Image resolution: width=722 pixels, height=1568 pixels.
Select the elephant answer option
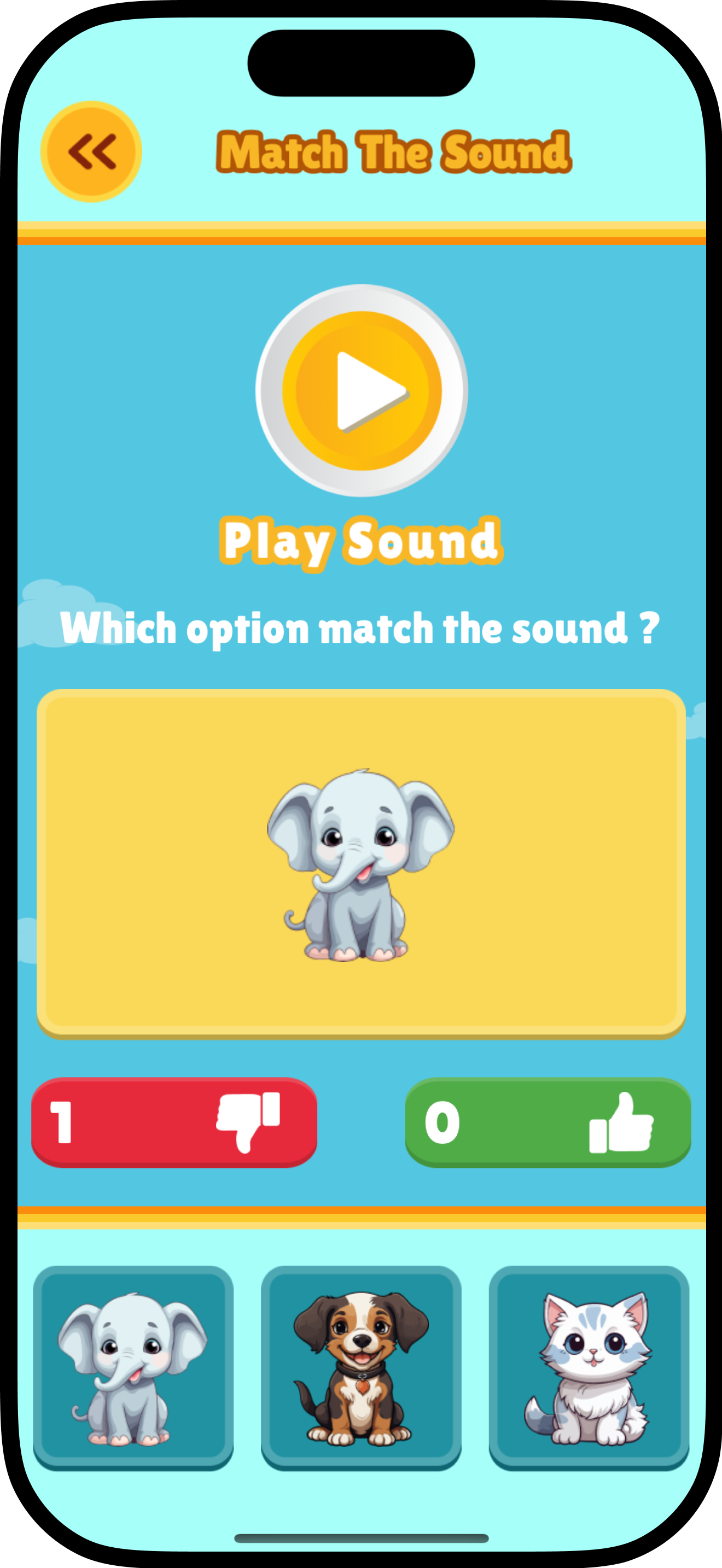pos(133,1368)
